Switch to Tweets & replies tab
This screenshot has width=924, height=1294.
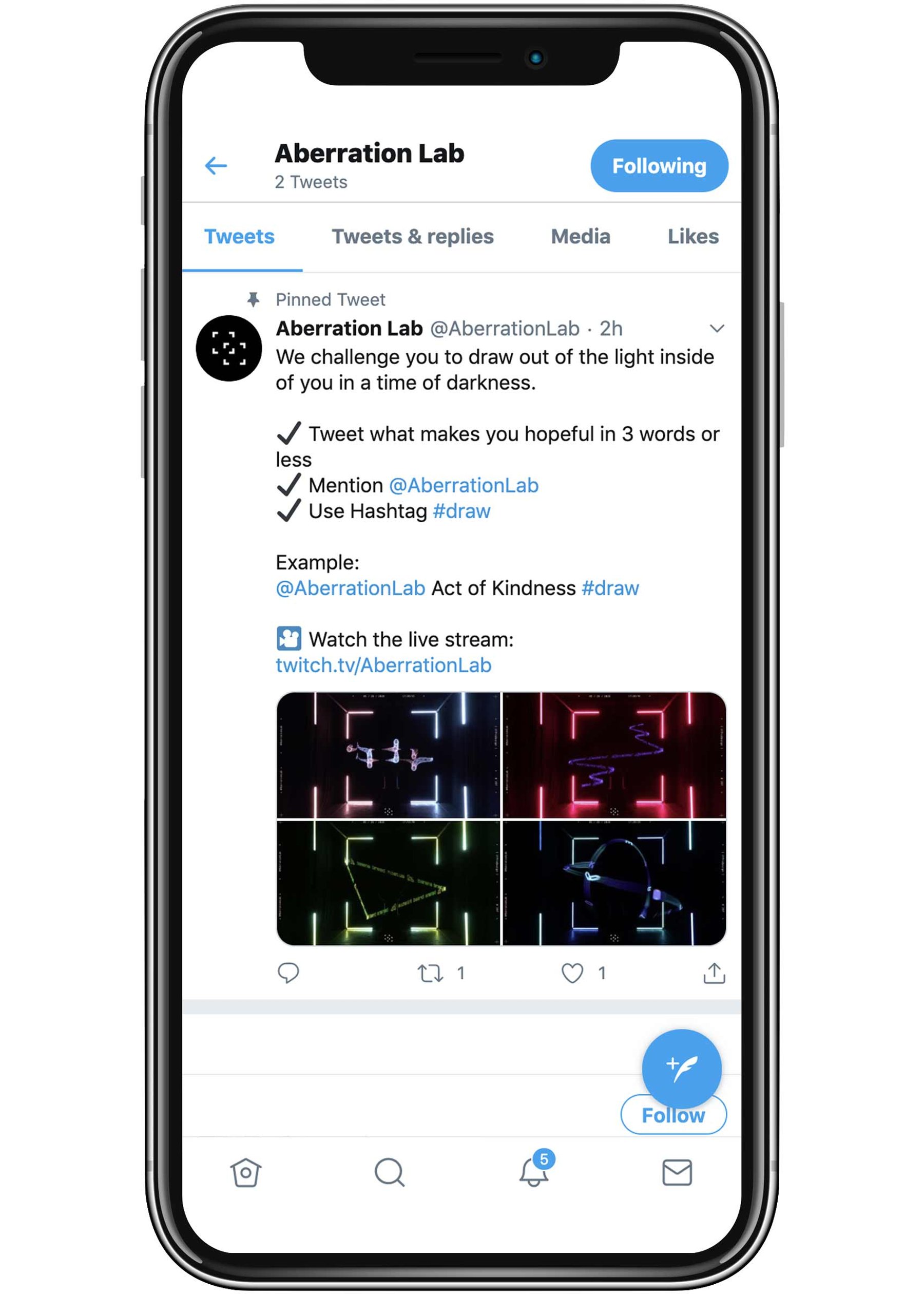point(413,236)
